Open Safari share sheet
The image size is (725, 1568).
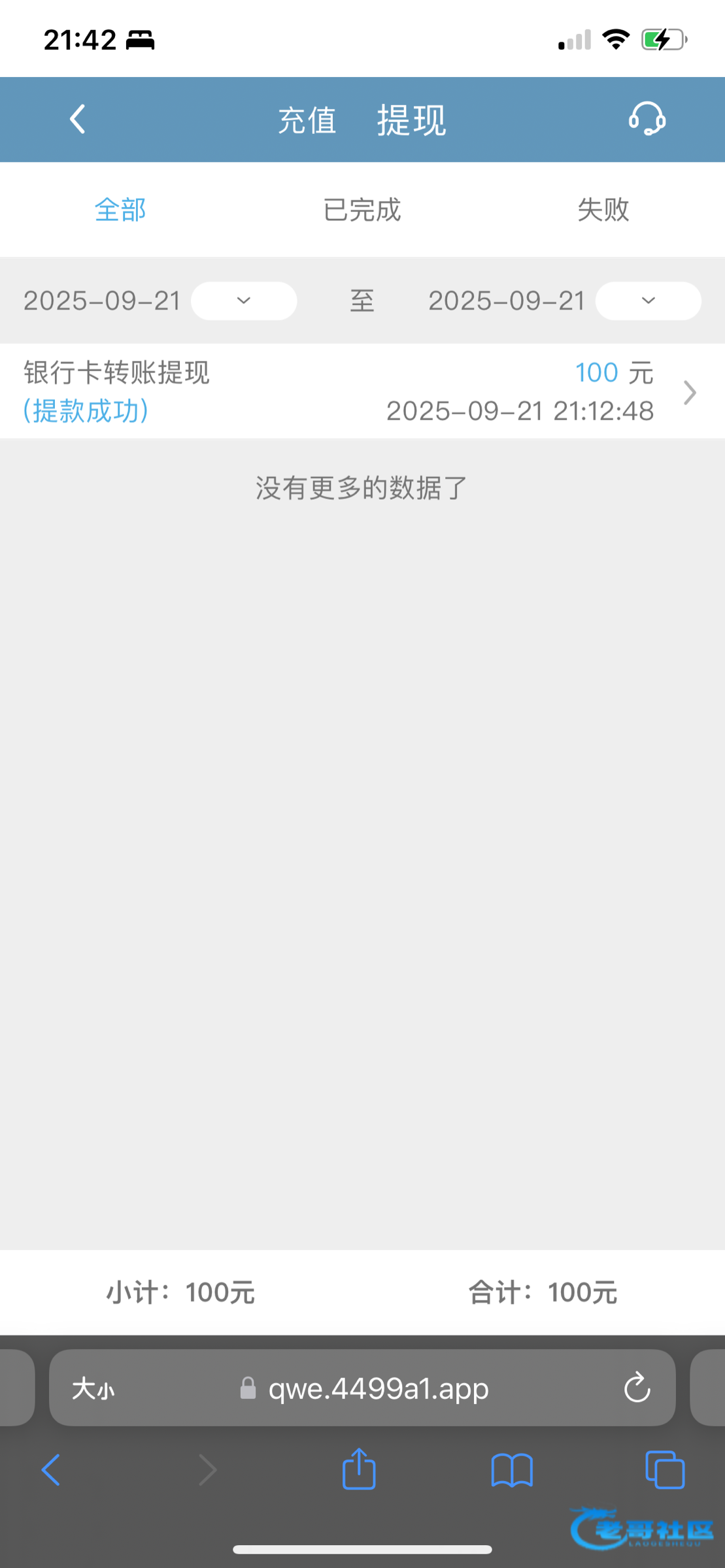[x=359, y=1470]
